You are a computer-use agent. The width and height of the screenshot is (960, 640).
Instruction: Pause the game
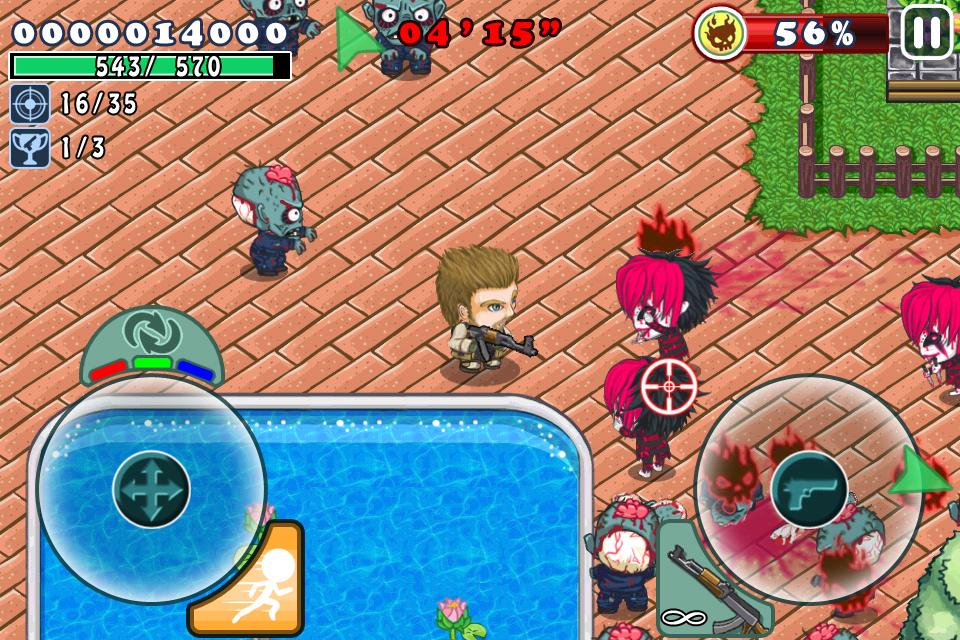pos(926,32)
